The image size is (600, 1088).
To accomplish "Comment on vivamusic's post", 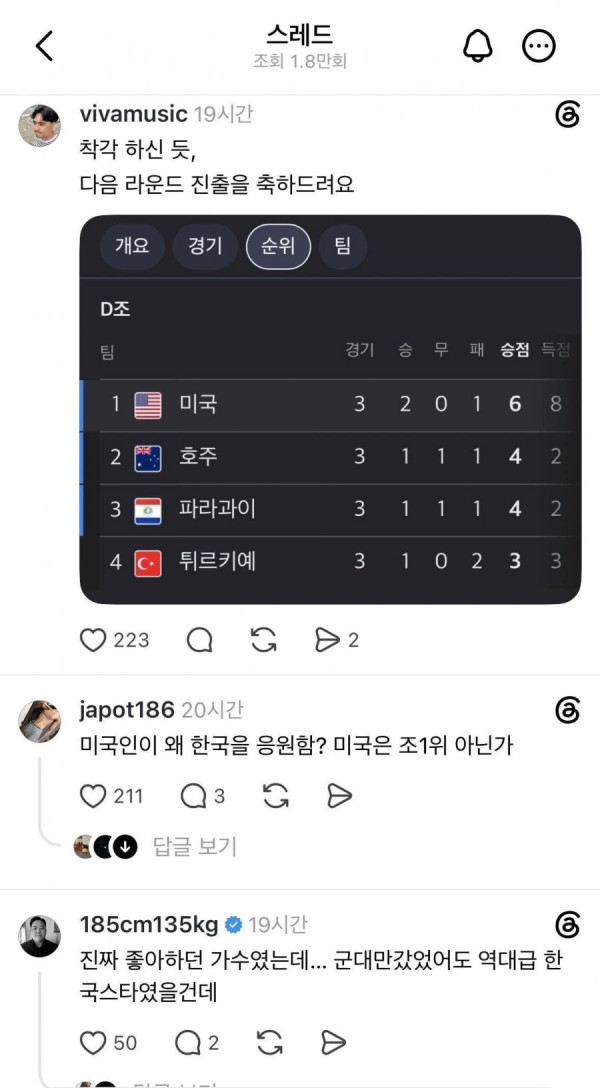I will coord(200,640).
